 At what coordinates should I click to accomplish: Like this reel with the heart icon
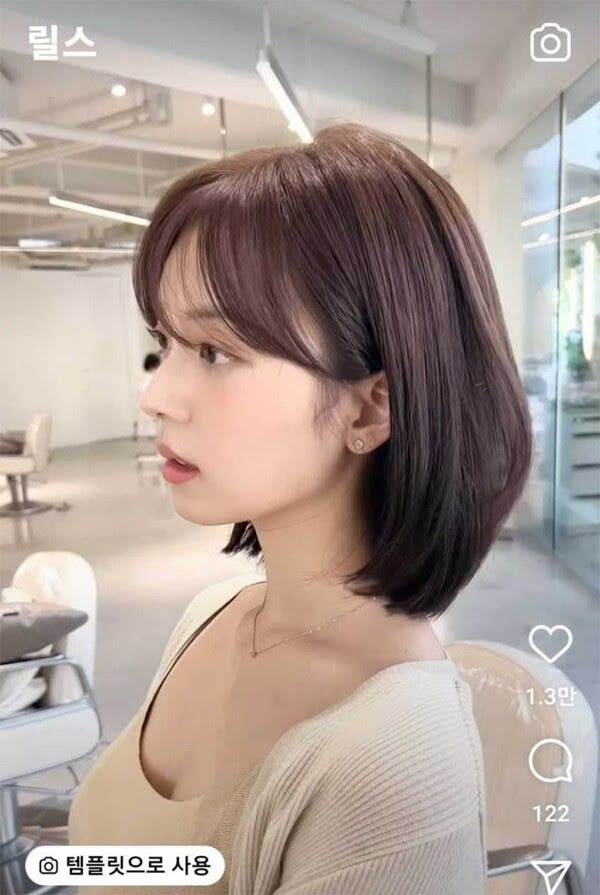(x=550, y=644)
